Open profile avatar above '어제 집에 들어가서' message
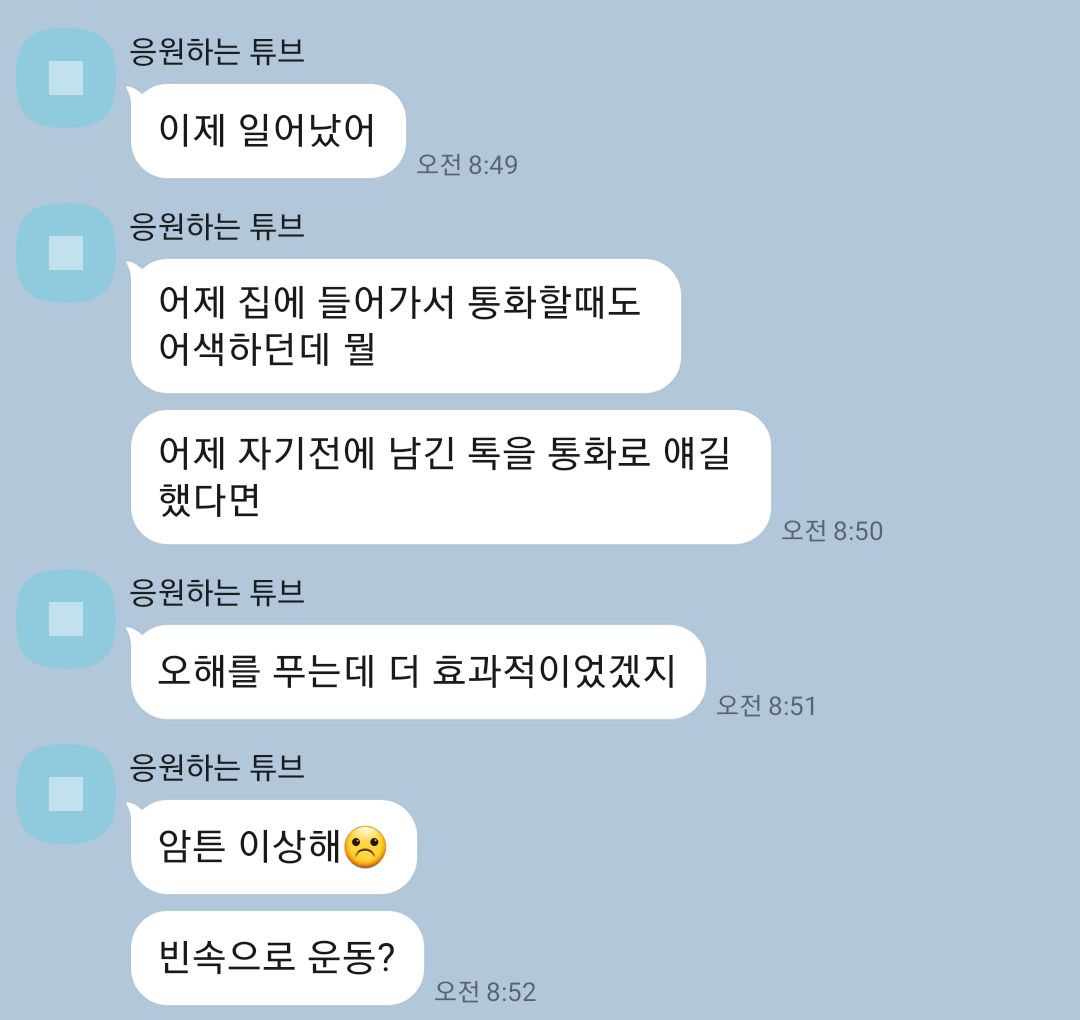 [x=66, y=253]
